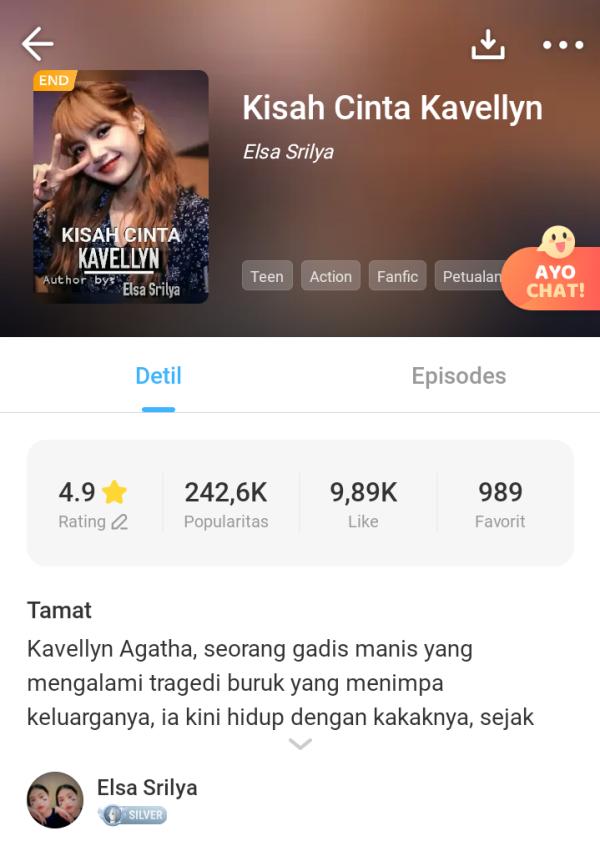Switch to the Episodes tab
This screenshot has height=851, width=600.
coord(458,376)
